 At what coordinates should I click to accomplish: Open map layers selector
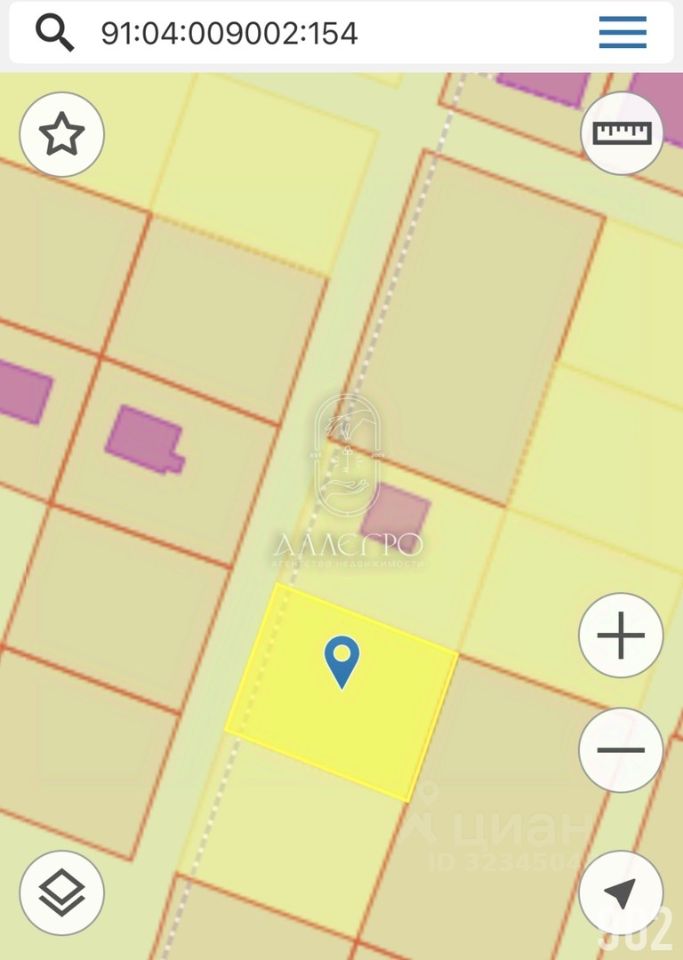pyautogui.click(x=62, y=893)
